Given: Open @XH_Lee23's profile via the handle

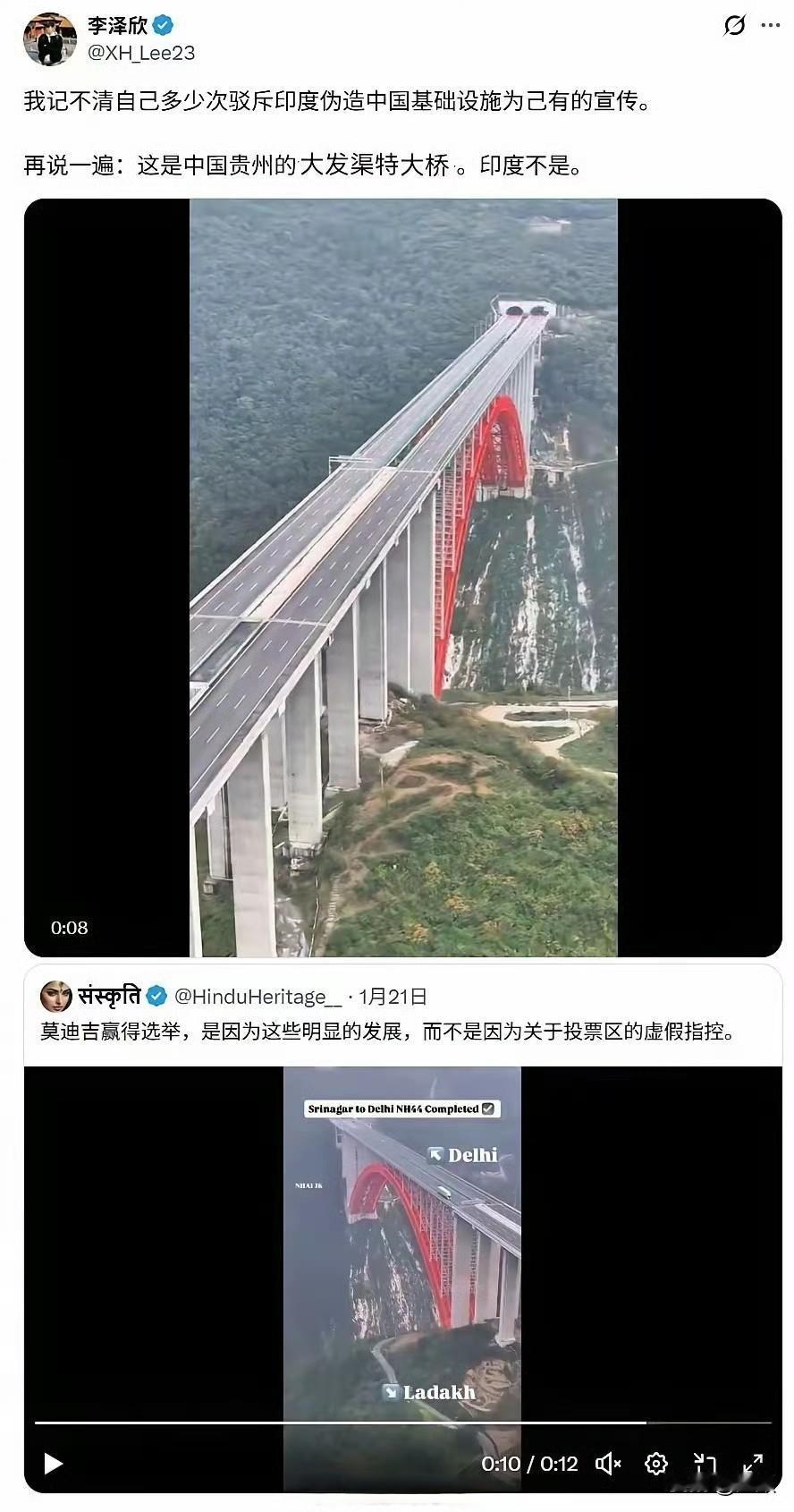Looking at the screenshot, I should [140, 52].
